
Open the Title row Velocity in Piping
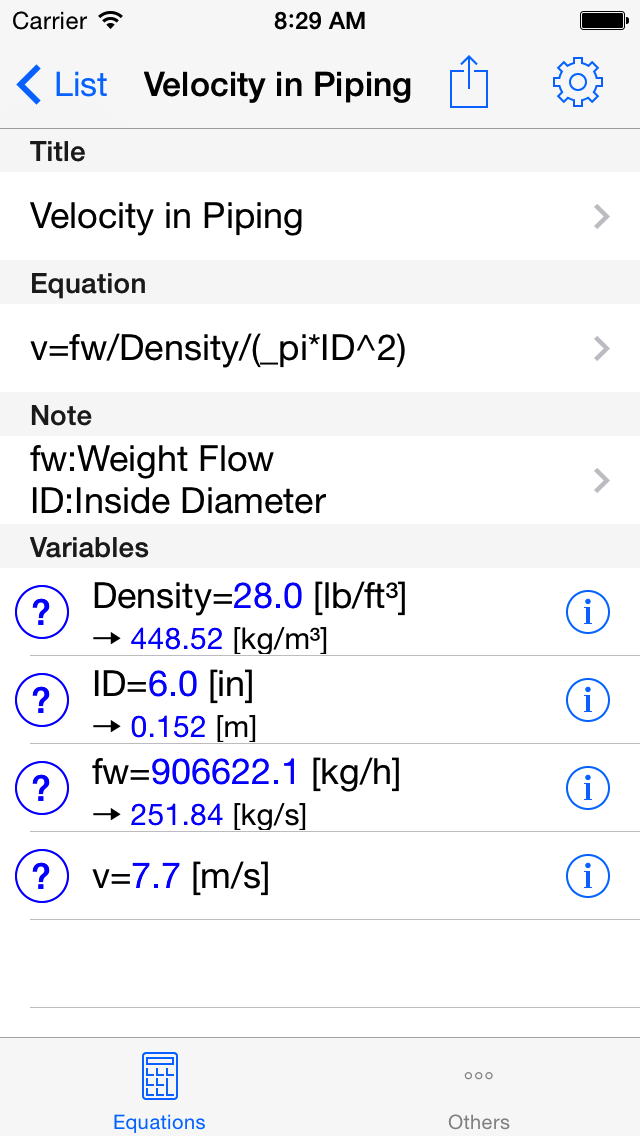point(320,216)
